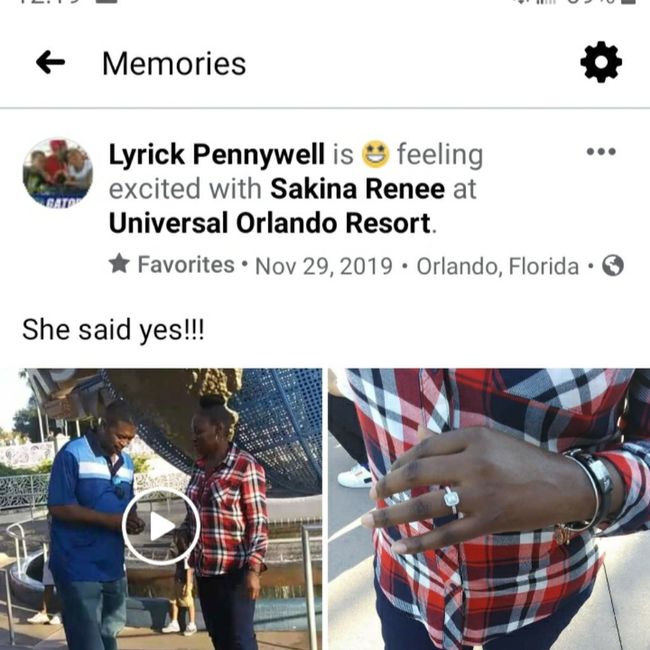Open Lyrick Pennywell's profile picture
Screen dimensions: 650x650
(x=58, y=173)
